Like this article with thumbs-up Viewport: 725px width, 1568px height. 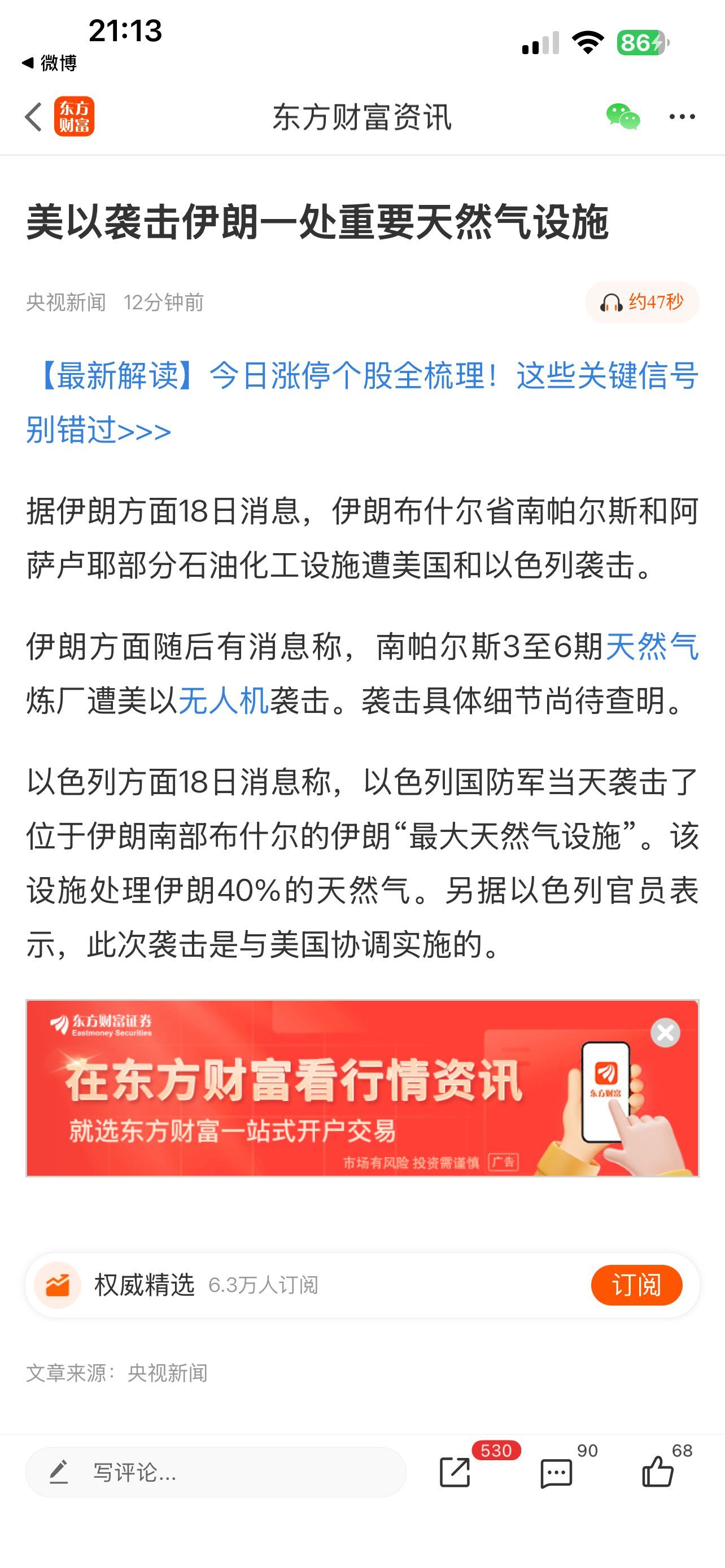click(x=657, y=1473)
